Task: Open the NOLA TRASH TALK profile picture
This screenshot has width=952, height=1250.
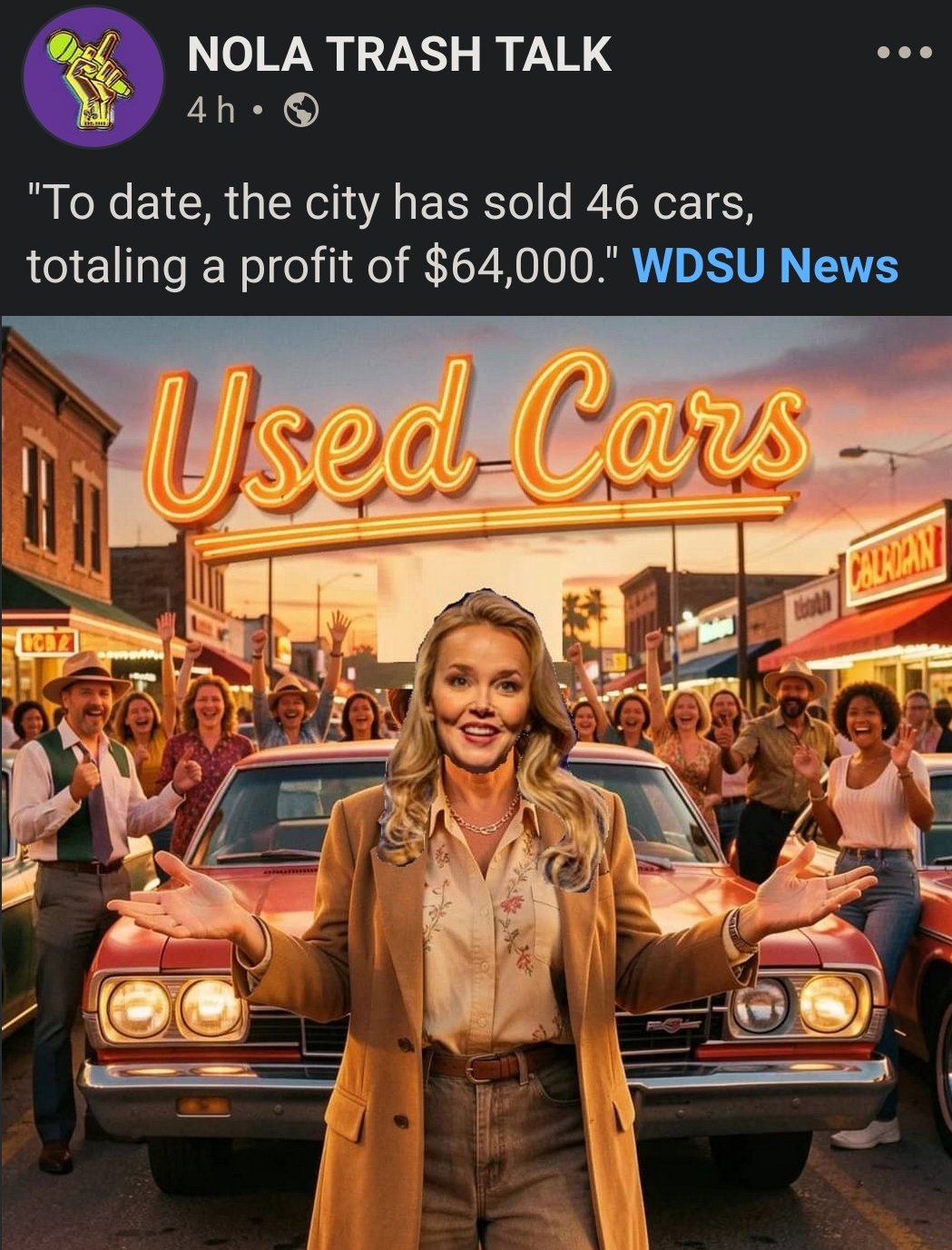Action: (92, 76)
